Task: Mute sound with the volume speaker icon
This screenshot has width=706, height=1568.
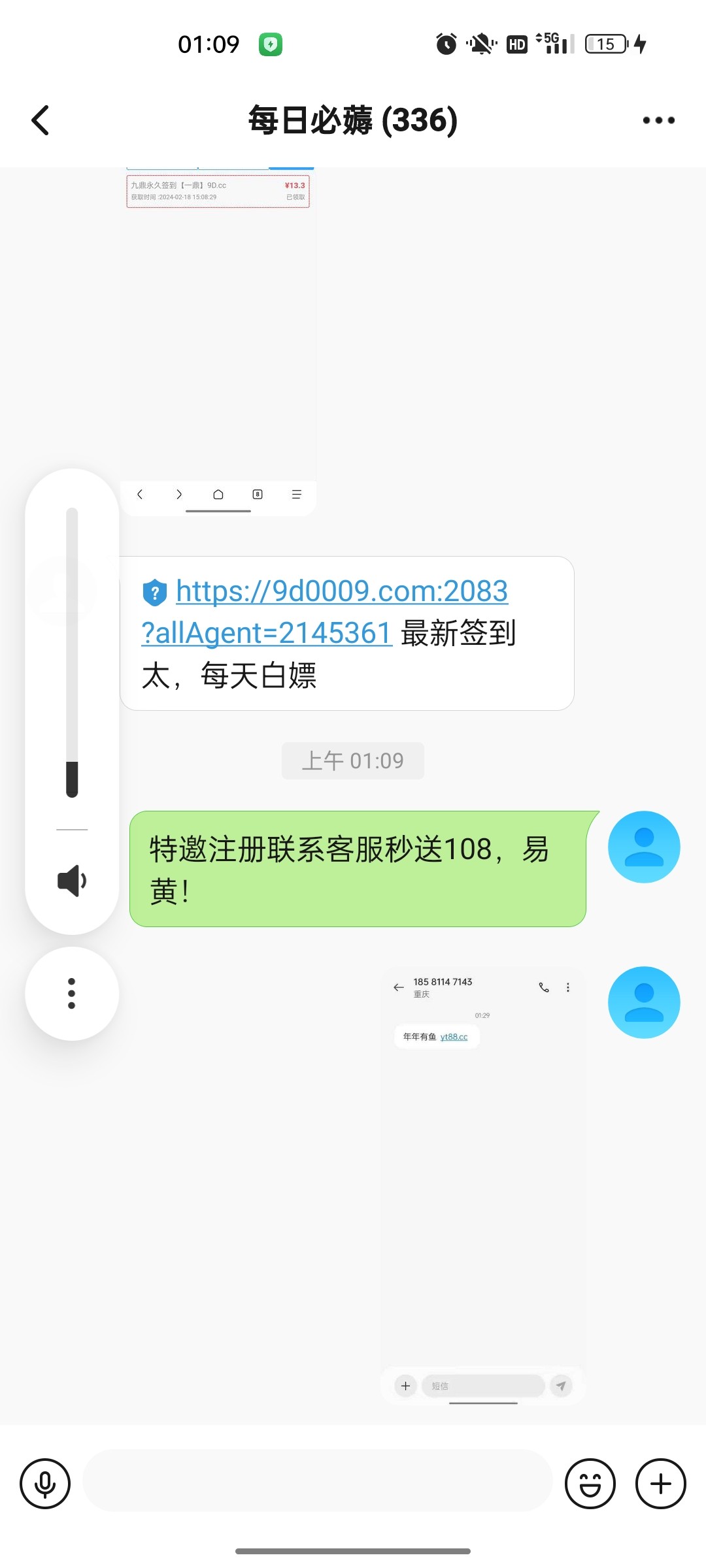Action: [x=72, y=881]
